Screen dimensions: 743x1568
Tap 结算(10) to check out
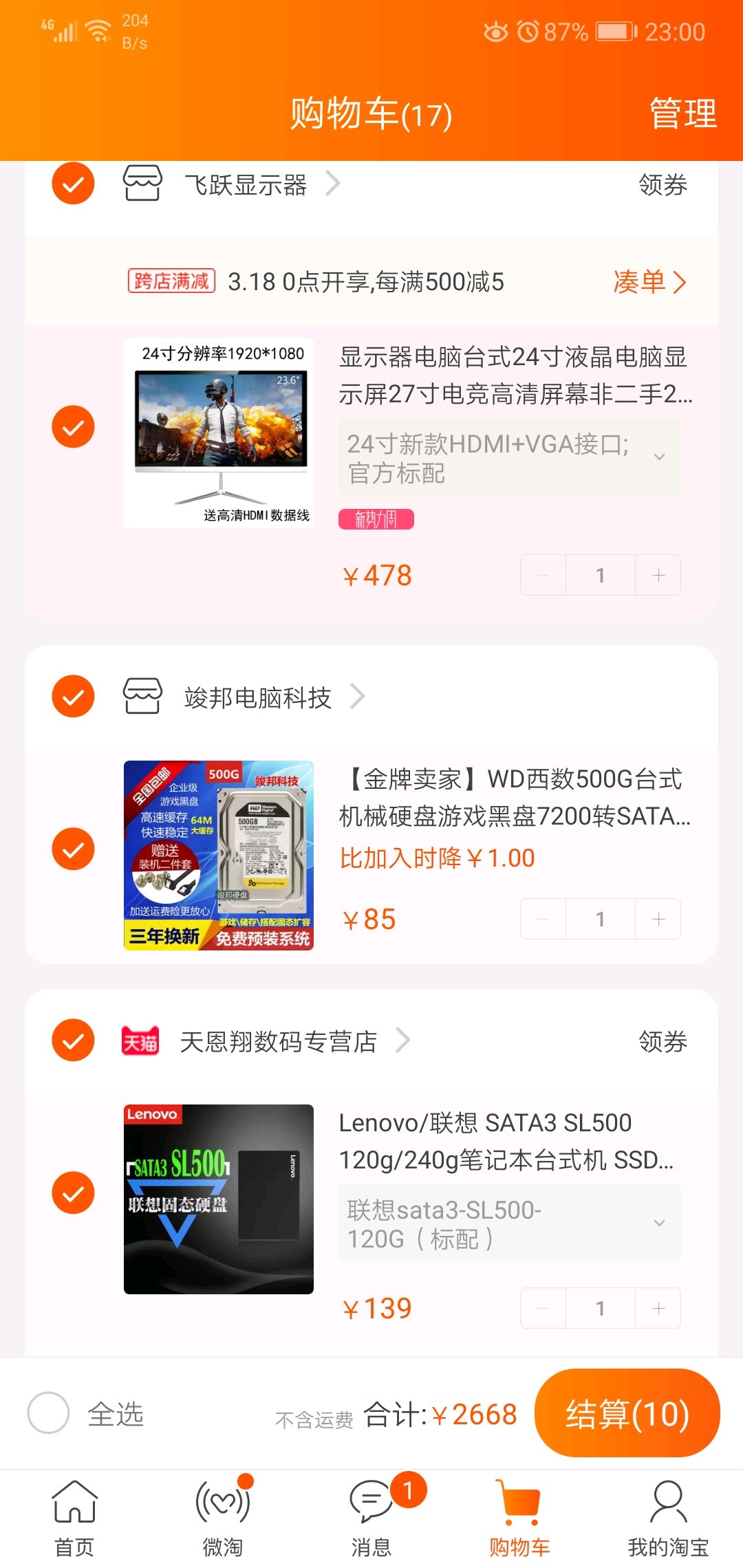(627, 1413)
